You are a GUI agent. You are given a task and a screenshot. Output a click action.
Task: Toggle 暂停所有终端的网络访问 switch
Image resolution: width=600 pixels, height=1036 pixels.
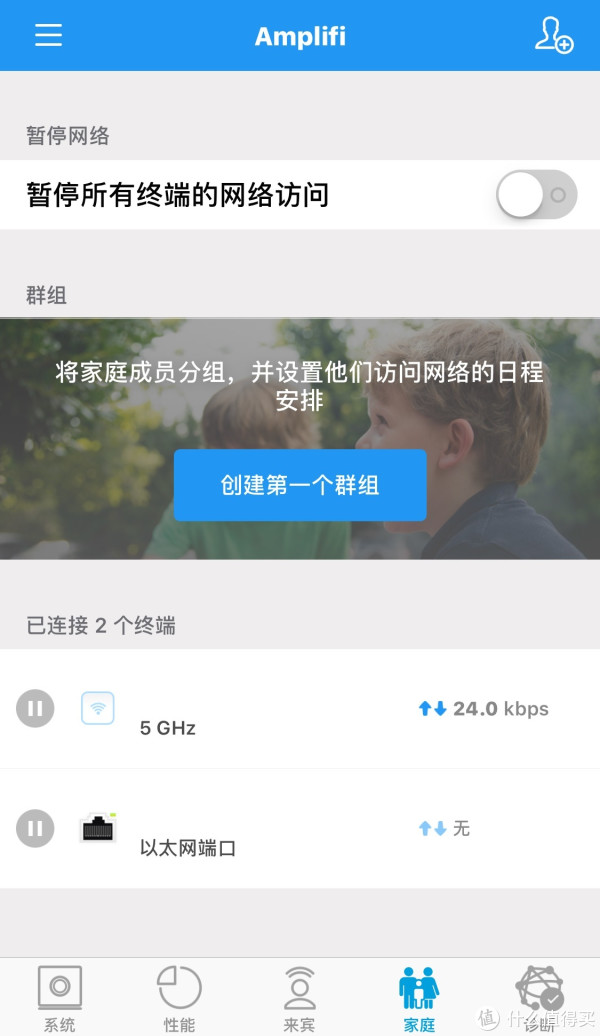point(537,195)
